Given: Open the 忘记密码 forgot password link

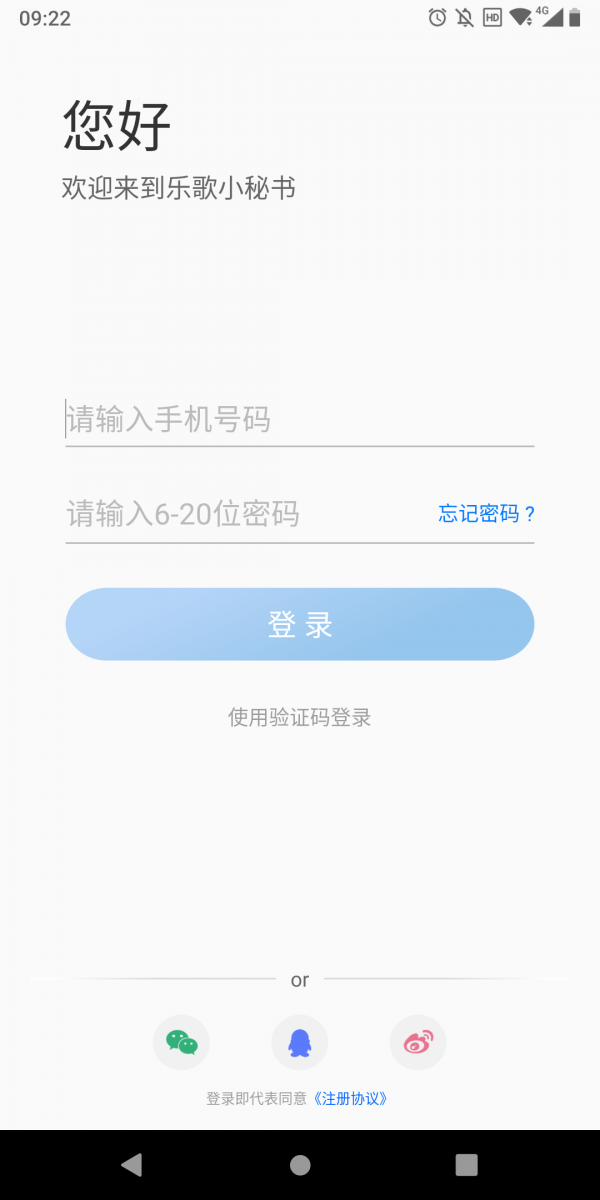Looking at the screenshot, I should (x=487, y=514).
